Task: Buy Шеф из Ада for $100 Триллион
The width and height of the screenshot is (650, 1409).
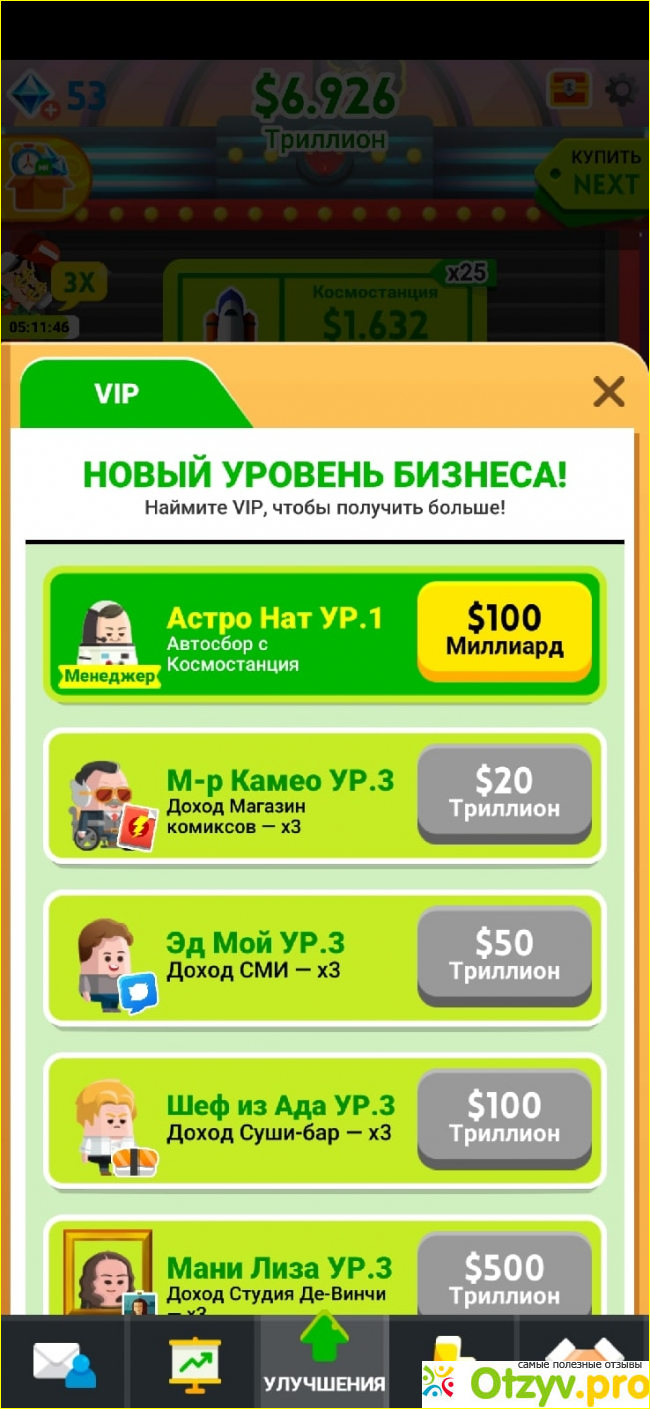Action: [504, 1118]
